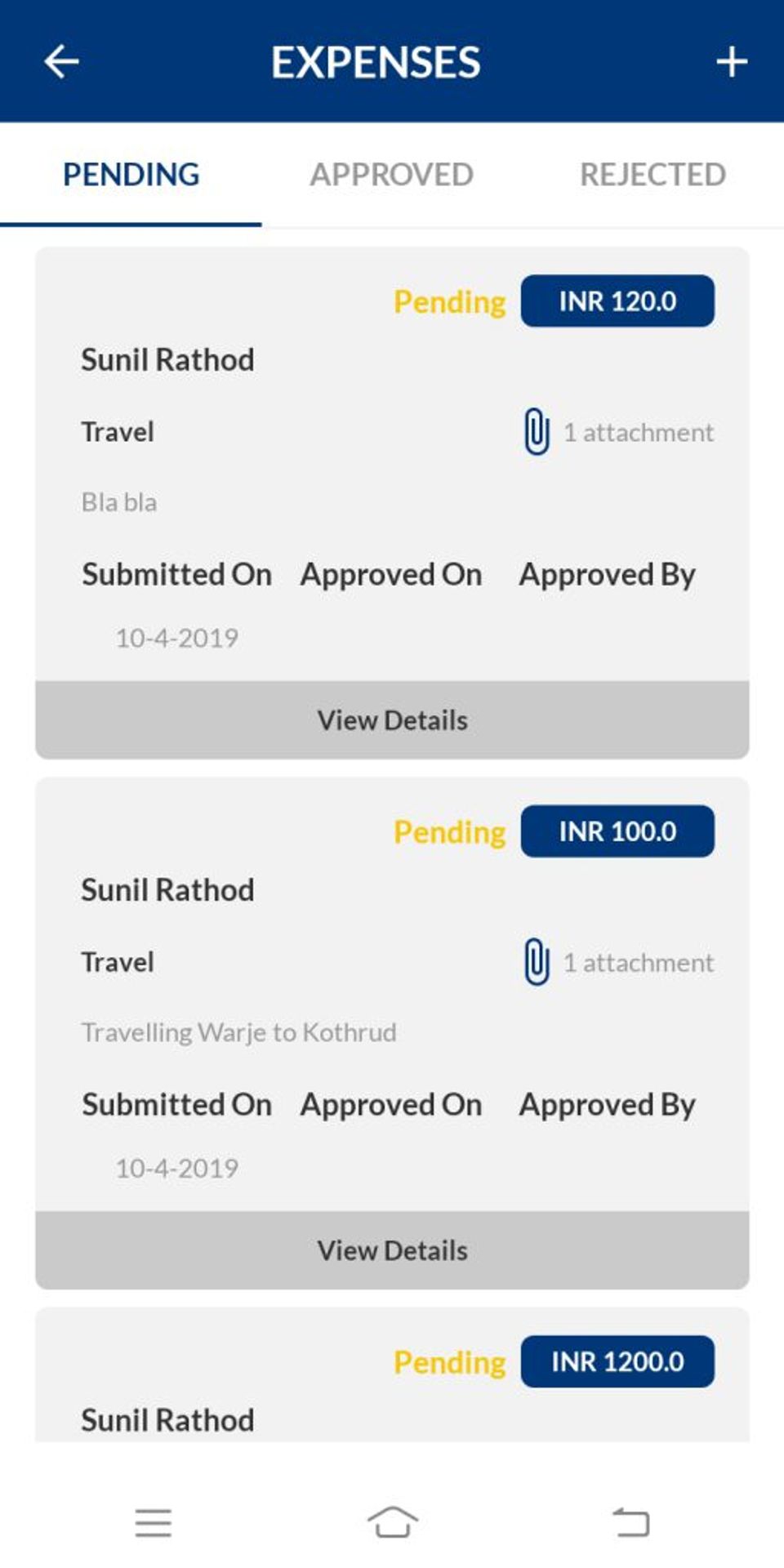Open the INR 1200.0 expense card

click(392, 1375)
